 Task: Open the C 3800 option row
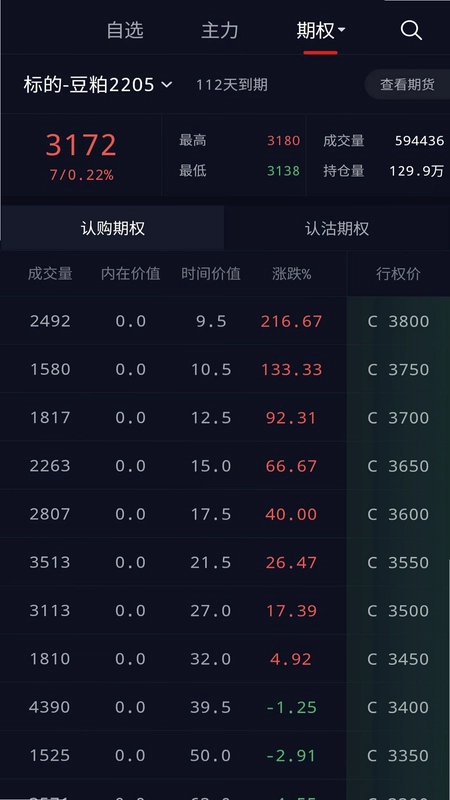[225, 321]
